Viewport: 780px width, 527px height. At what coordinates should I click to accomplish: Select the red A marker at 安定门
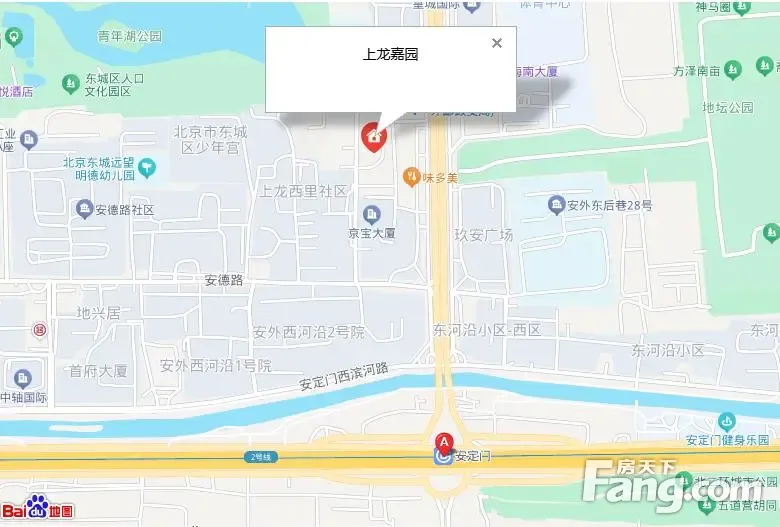443,441
